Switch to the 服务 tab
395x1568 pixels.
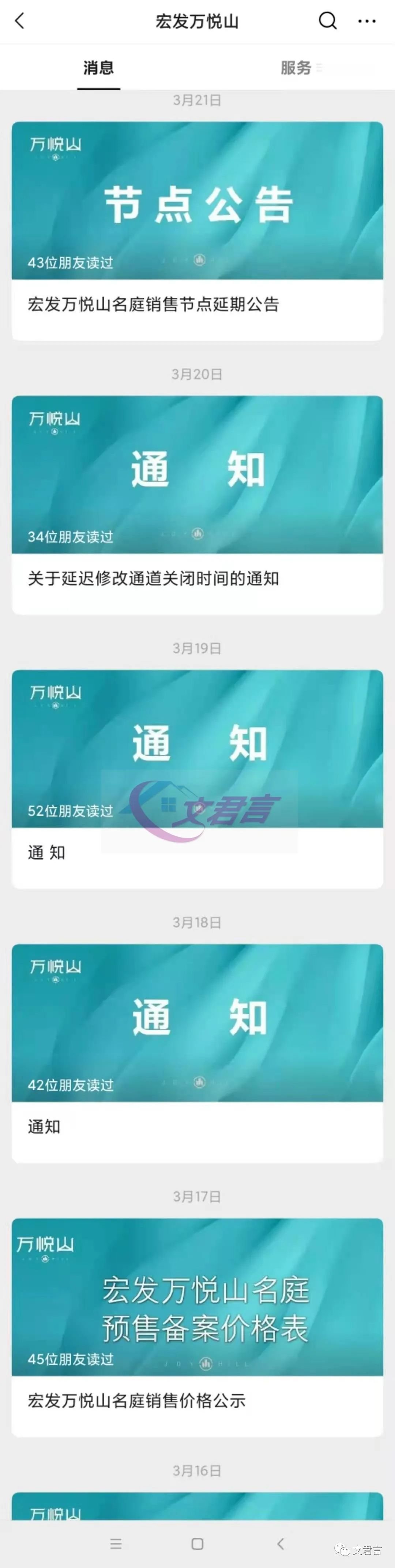(x=296, y=68)
